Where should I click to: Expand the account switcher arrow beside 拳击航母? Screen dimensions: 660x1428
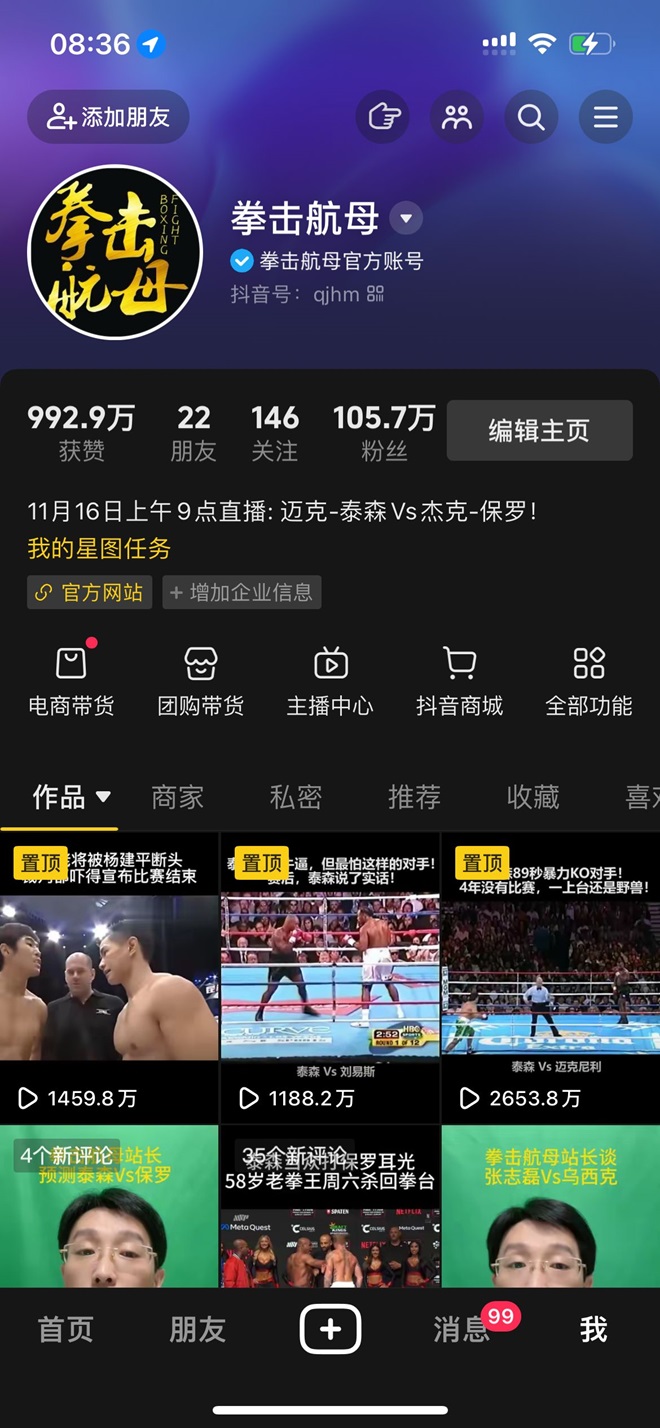point(405,218)
